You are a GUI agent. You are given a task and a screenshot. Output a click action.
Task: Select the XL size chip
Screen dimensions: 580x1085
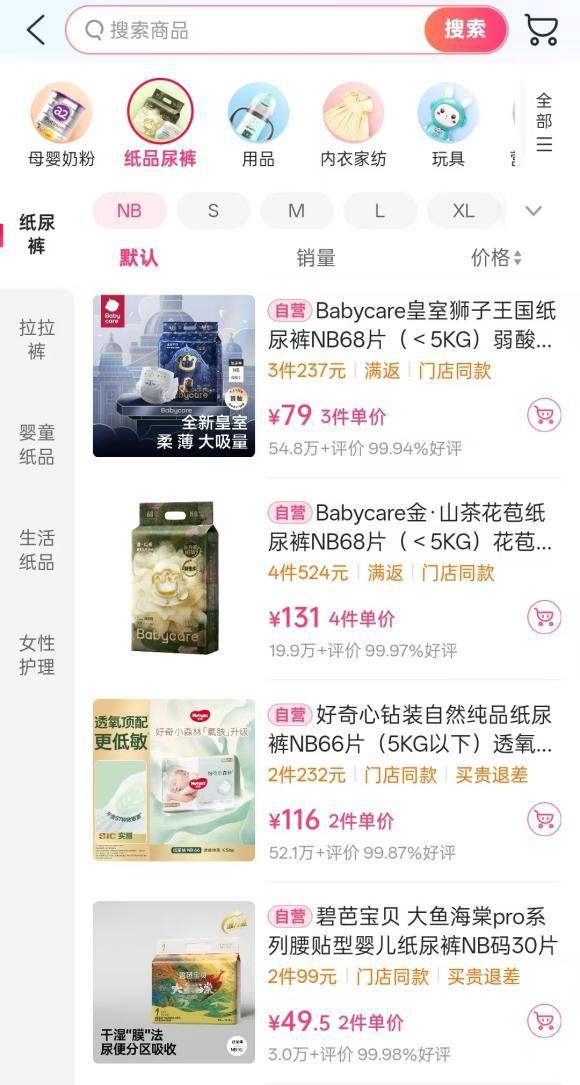pyautogui.click(x=463, y=210)
